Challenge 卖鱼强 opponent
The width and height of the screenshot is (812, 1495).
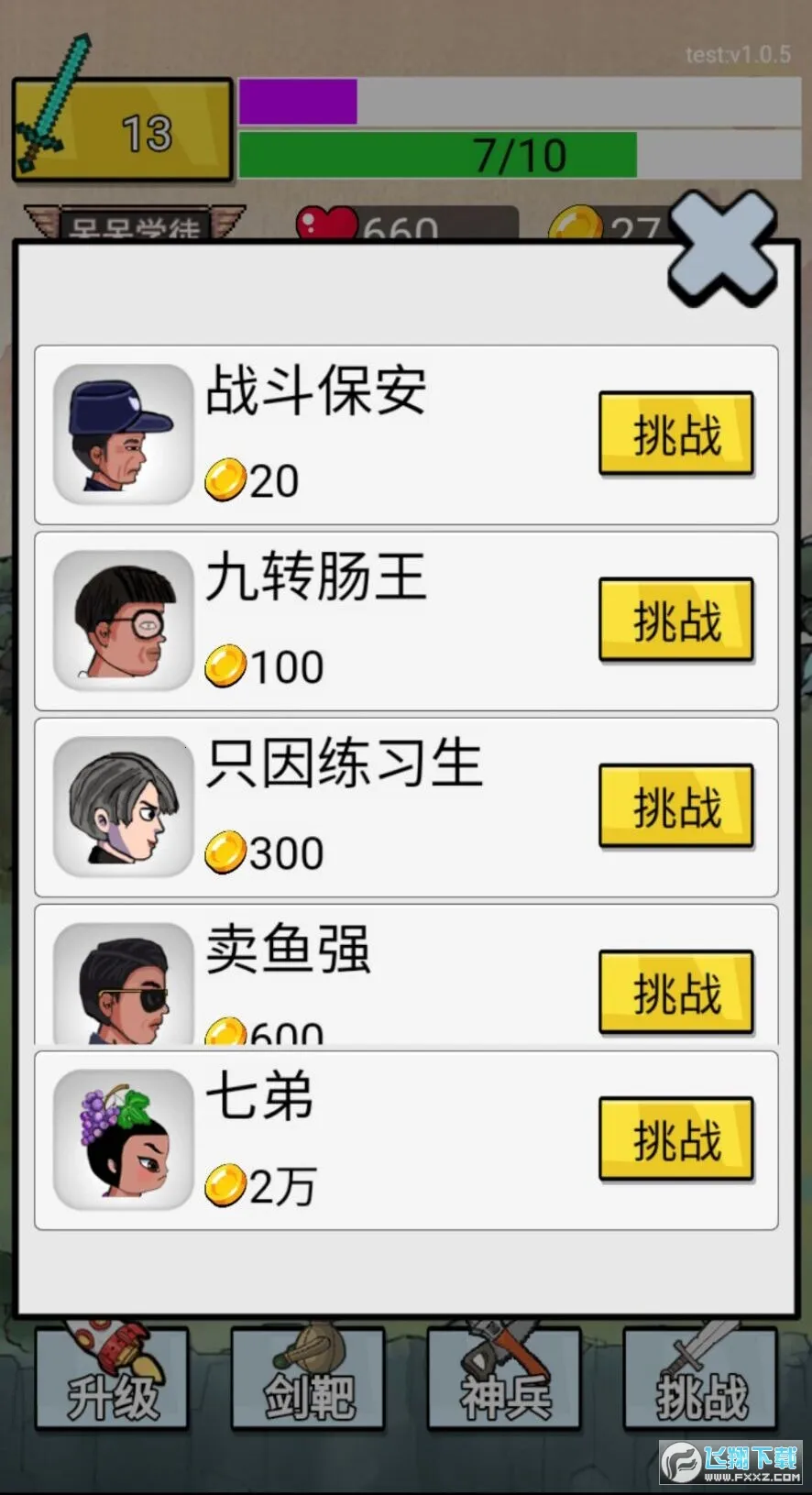pyautogui.click(x=676, y=992)
